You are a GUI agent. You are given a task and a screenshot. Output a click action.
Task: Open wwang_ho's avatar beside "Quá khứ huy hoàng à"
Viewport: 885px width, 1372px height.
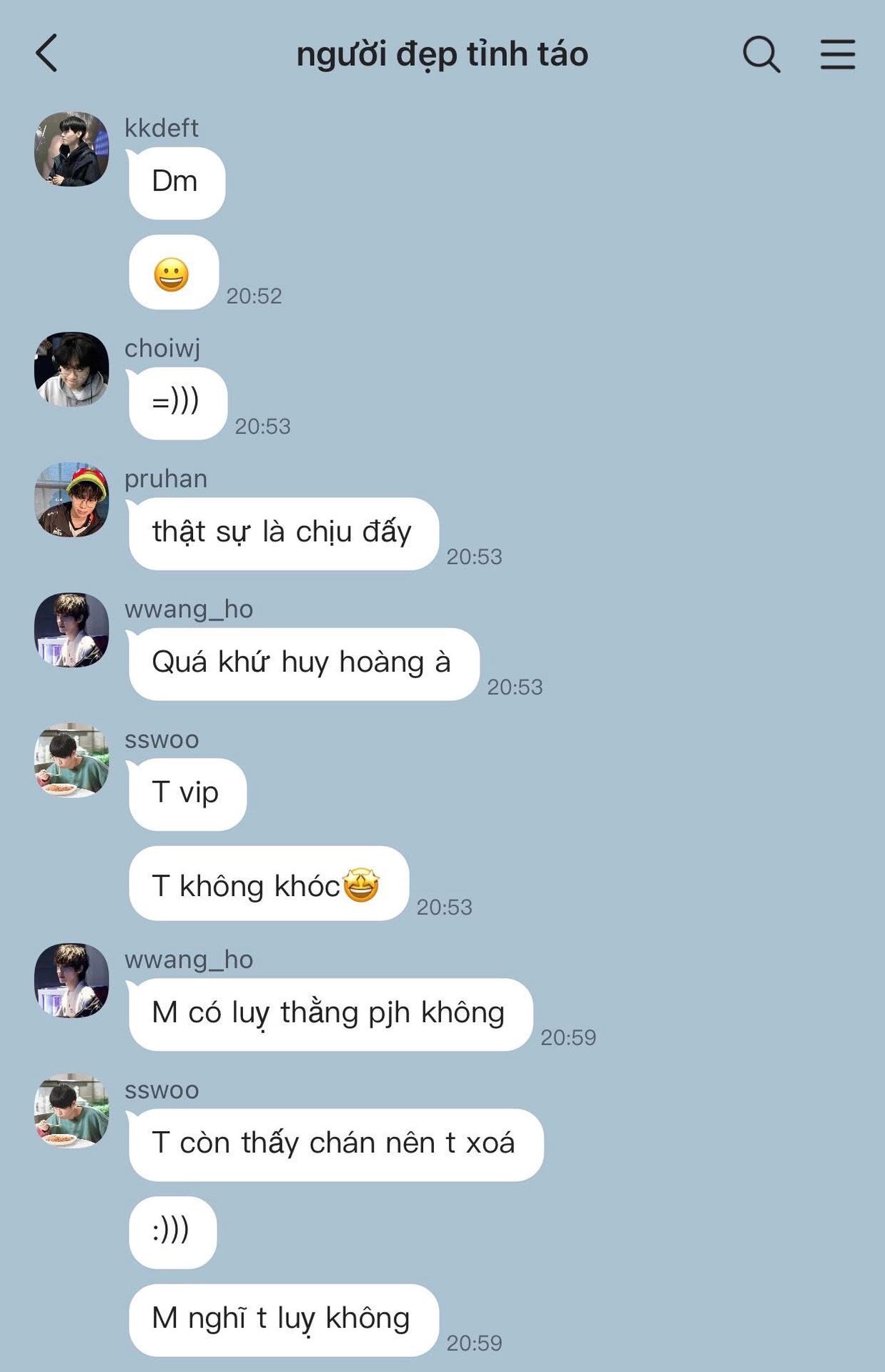click(71, 630)
